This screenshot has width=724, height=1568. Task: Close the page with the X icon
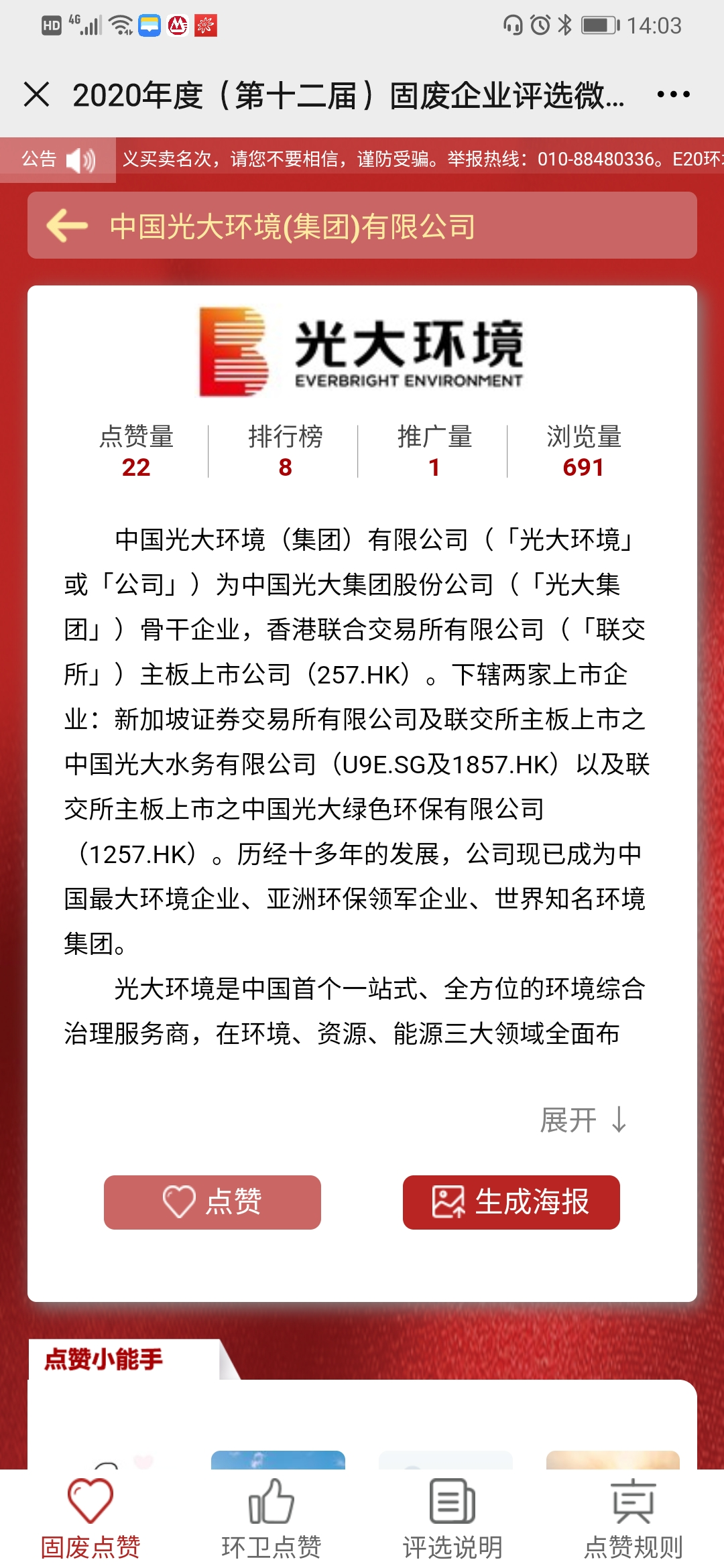36,94
